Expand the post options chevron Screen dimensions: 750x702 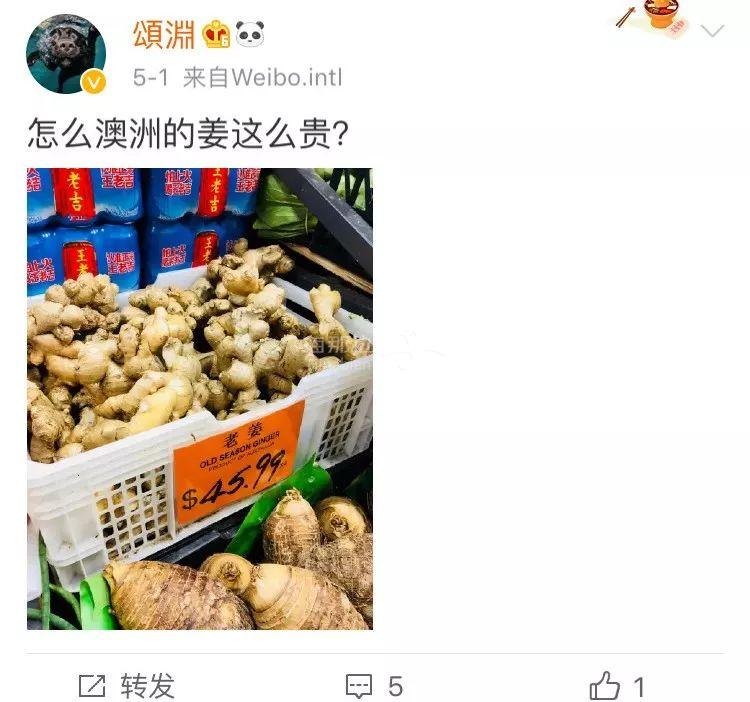(712, 32)
